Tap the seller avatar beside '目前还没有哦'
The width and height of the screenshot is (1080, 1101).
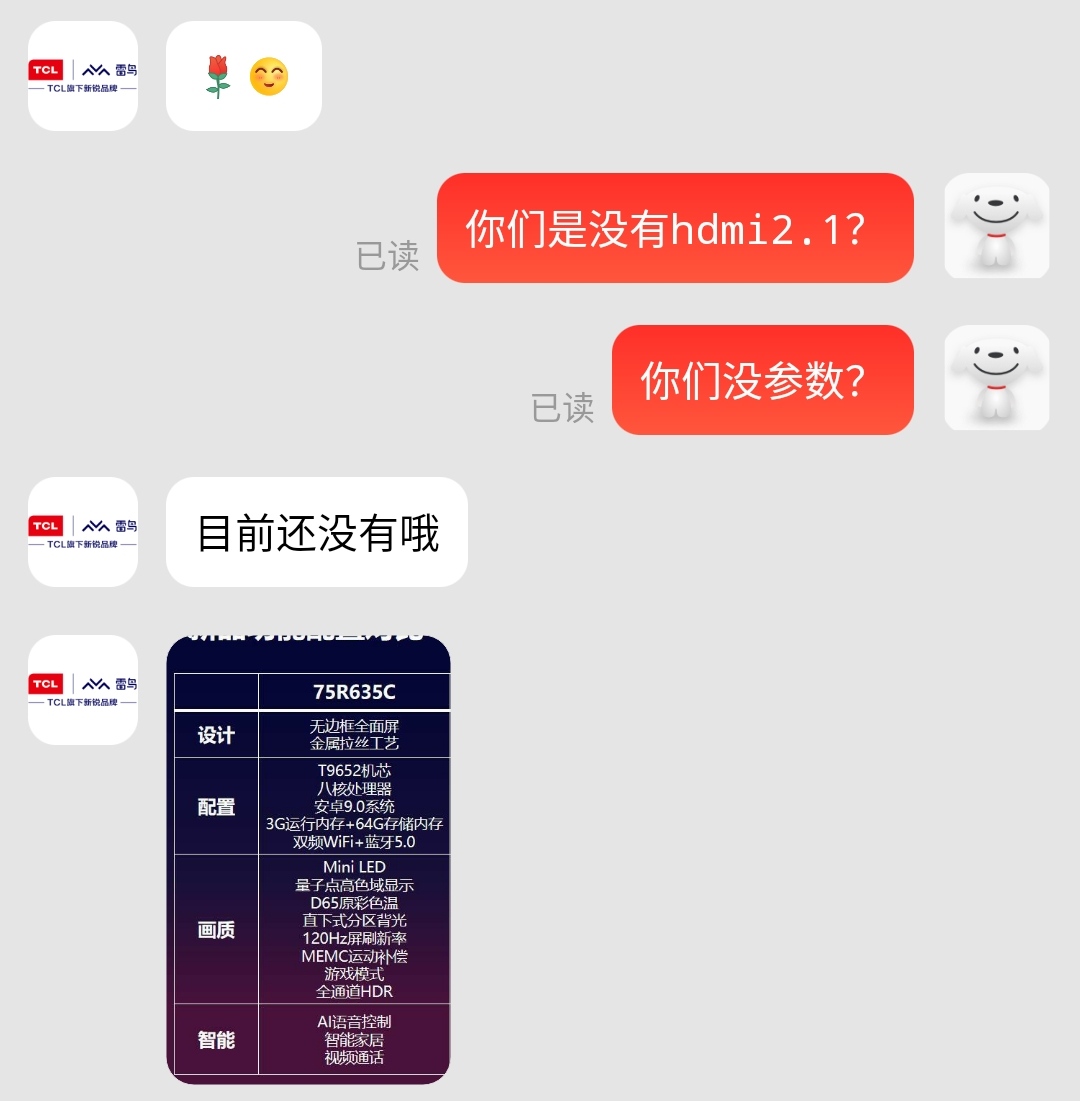[83, 532]
